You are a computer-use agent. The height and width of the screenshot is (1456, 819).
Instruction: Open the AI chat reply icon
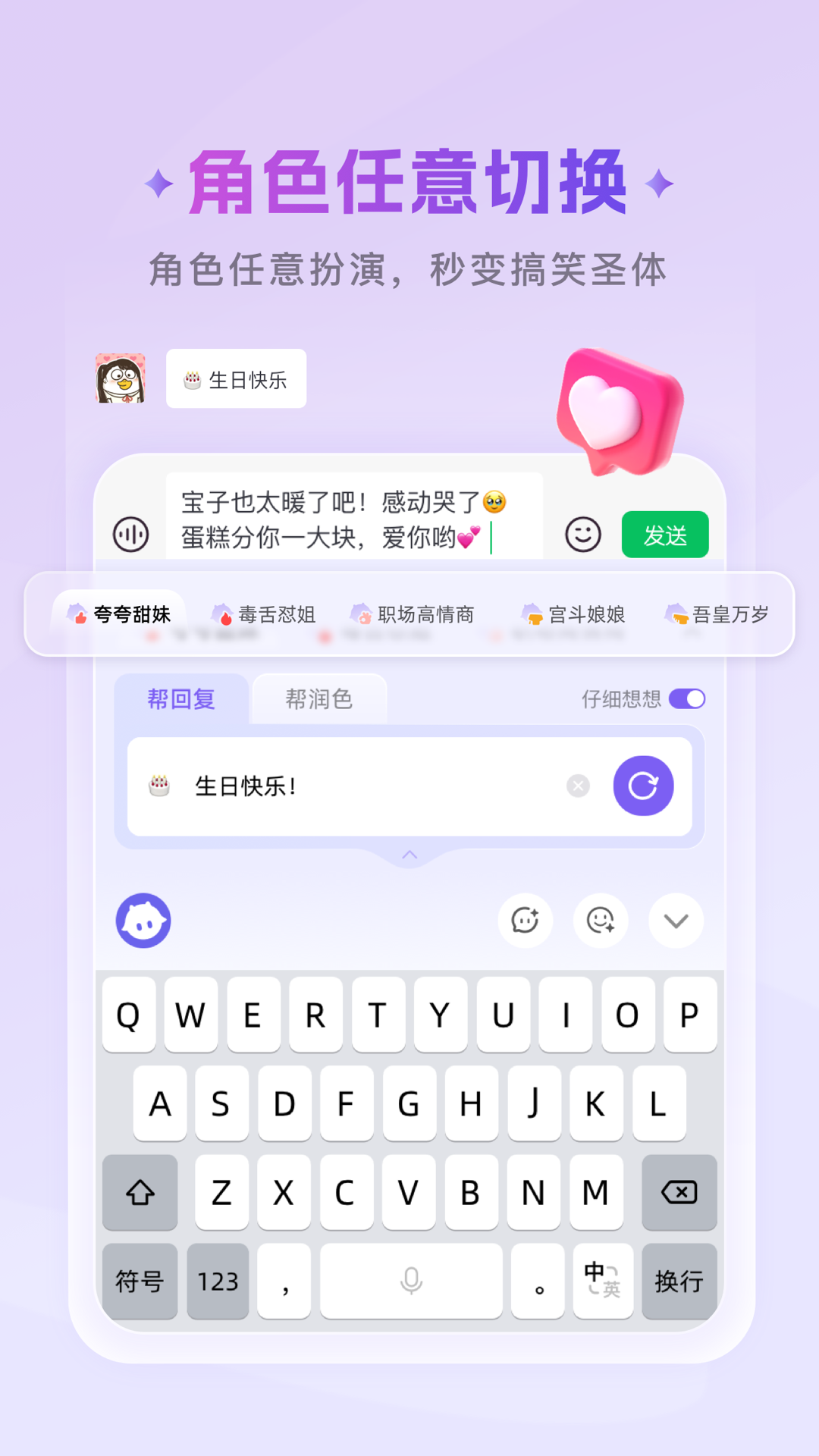click(x=526, y=920)
